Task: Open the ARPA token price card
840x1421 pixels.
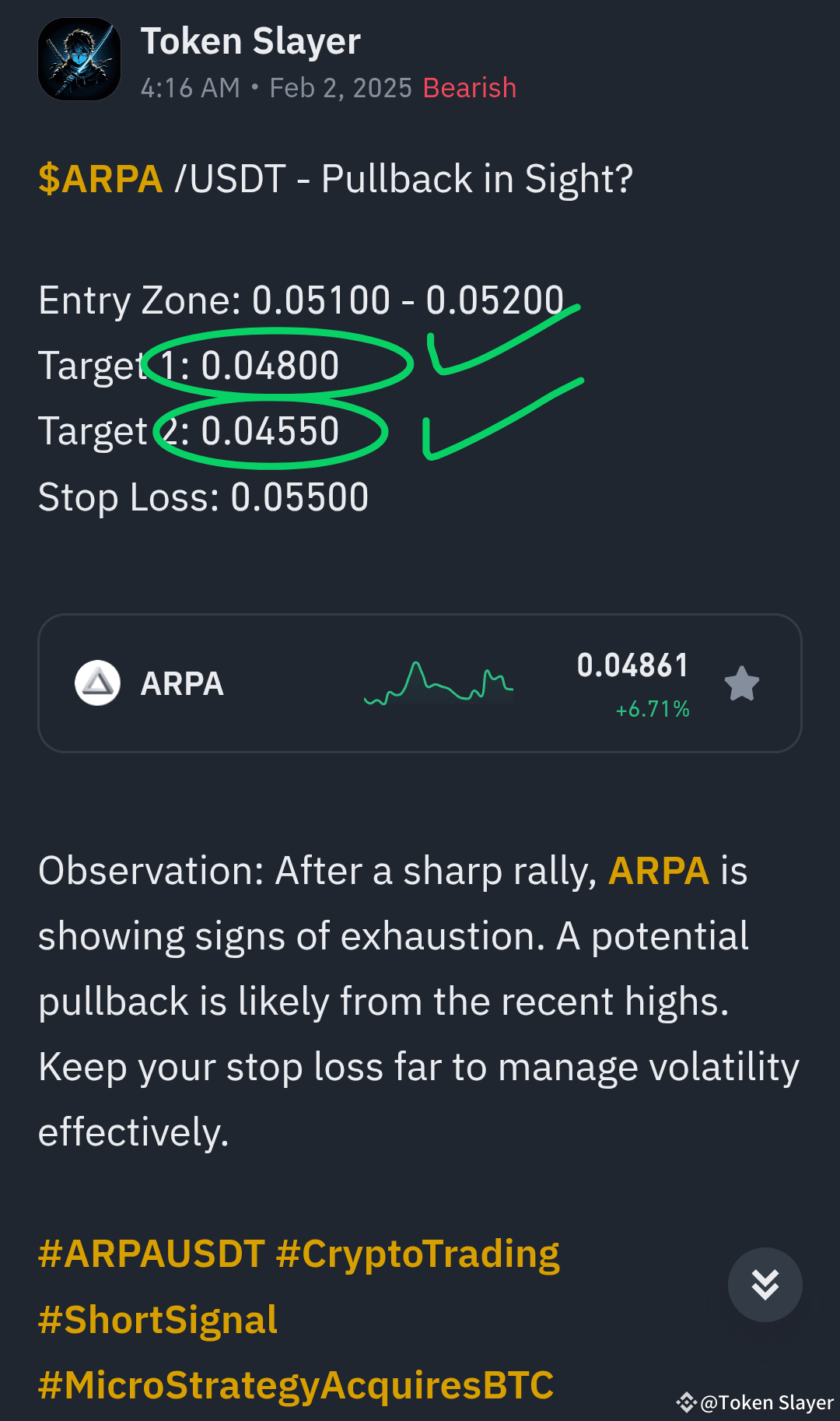Action: pos(420,683)
